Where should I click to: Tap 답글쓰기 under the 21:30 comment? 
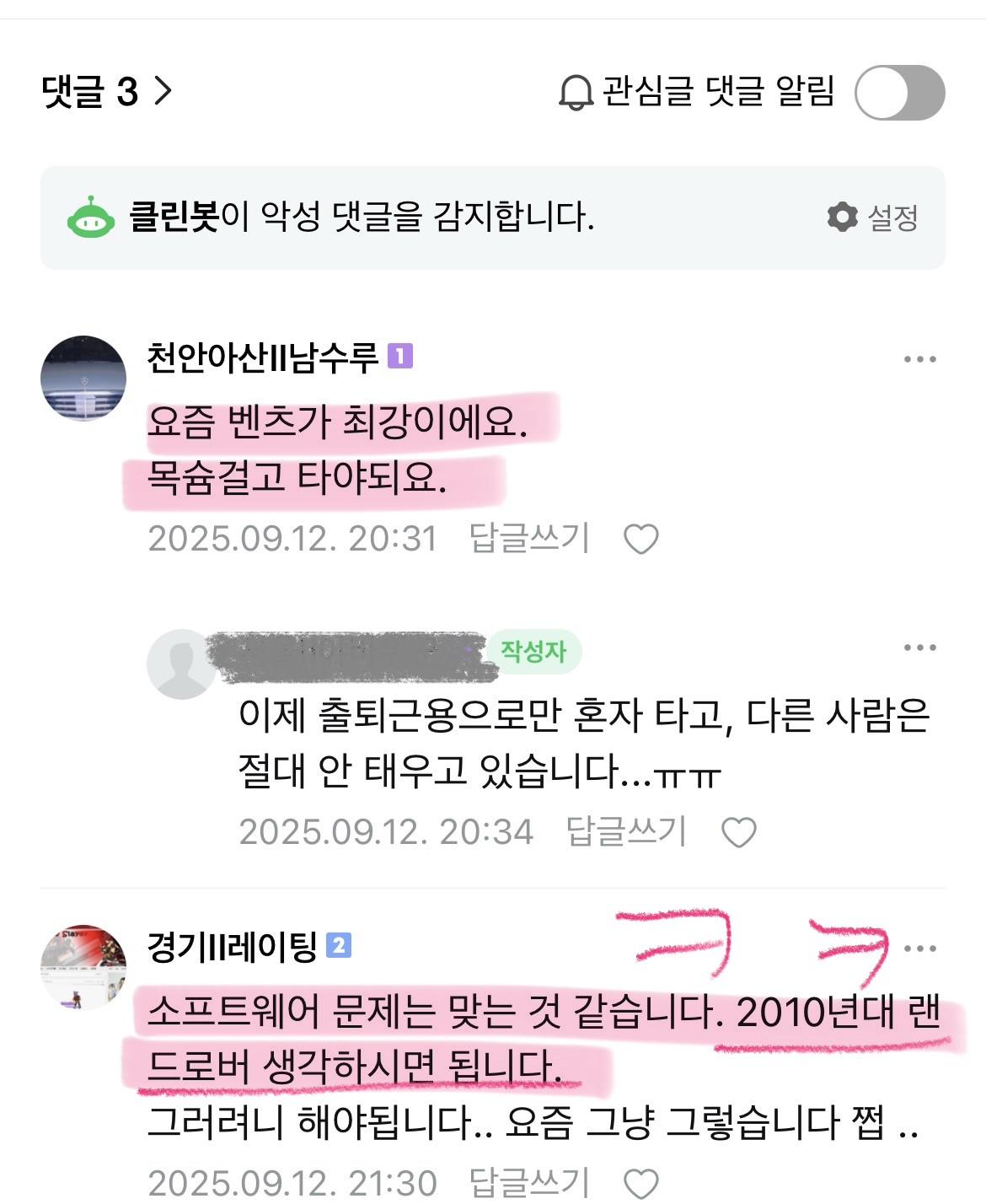tap(528, 1182)
